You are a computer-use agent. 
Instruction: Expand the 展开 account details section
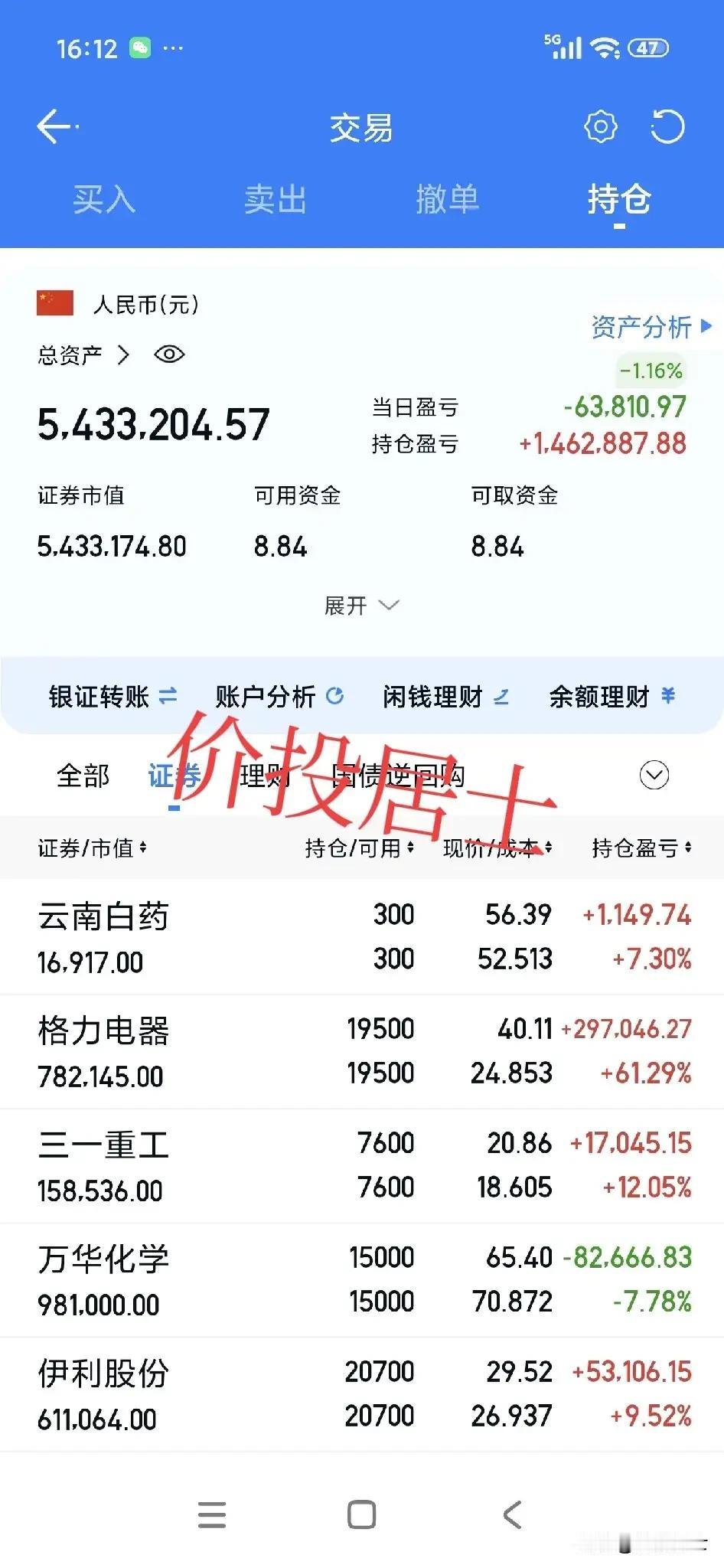tap(361, 605)
